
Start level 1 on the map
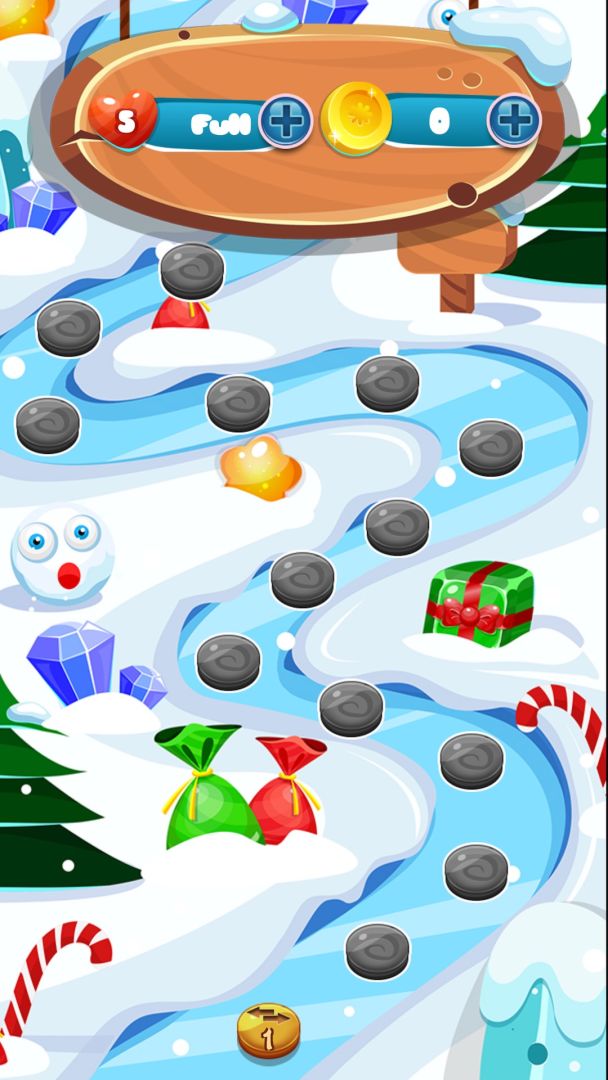pyautogui.click(x=268, y=1030)
